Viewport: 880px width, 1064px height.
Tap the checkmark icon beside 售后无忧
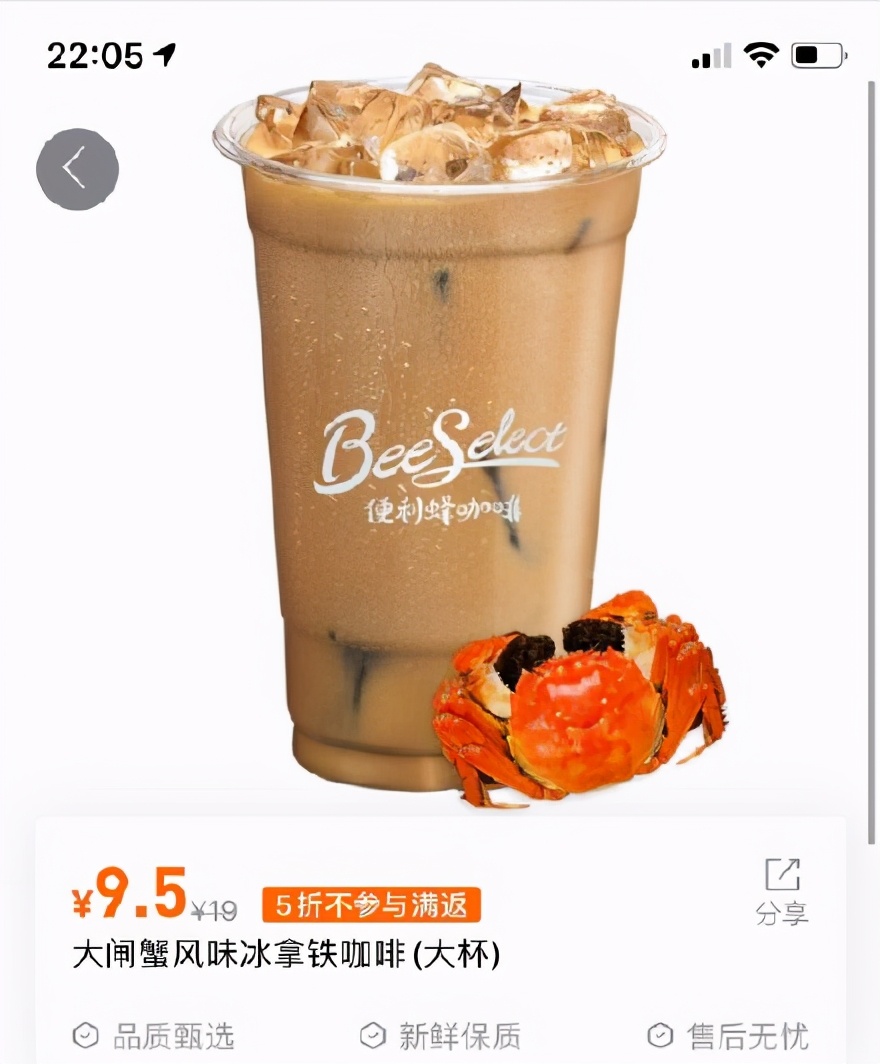tap(658, 1035)
